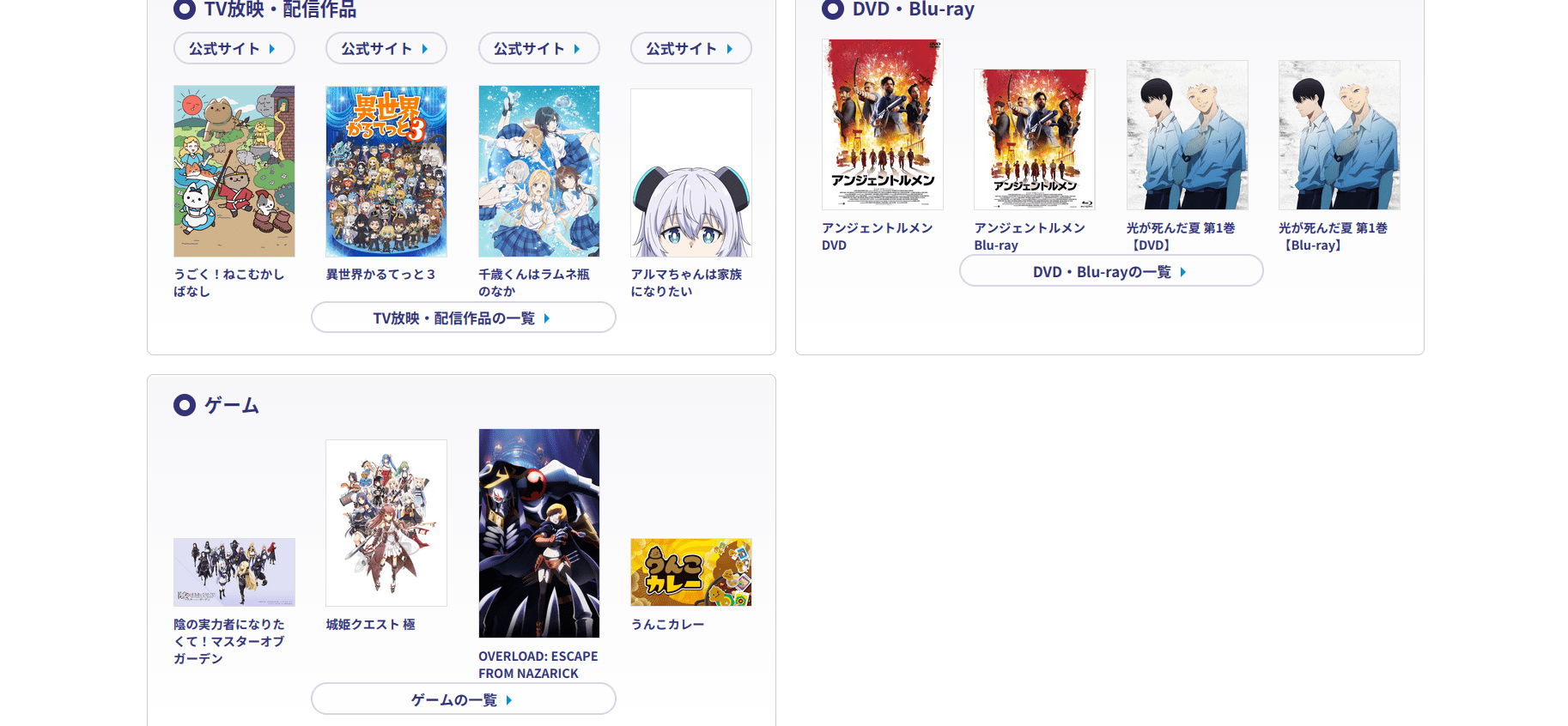Screen dimensions: 1568x726
Task: Open 公式サイト button above うごく！ねこむかしばなし
Action: coord(234,49)
